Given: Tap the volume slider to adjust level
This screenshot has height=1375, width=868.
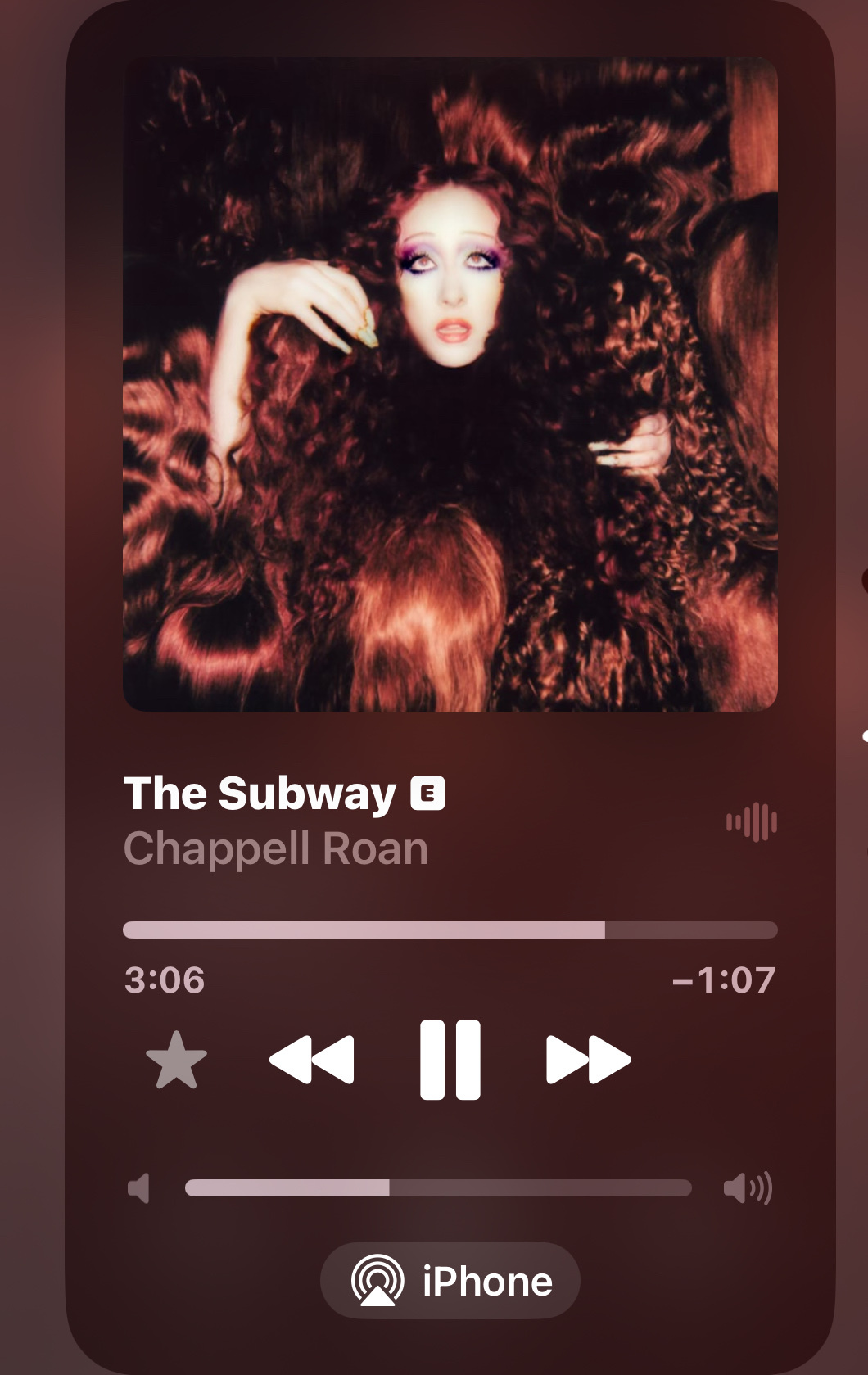Looking at the screenshot, I should [438, 1187].
